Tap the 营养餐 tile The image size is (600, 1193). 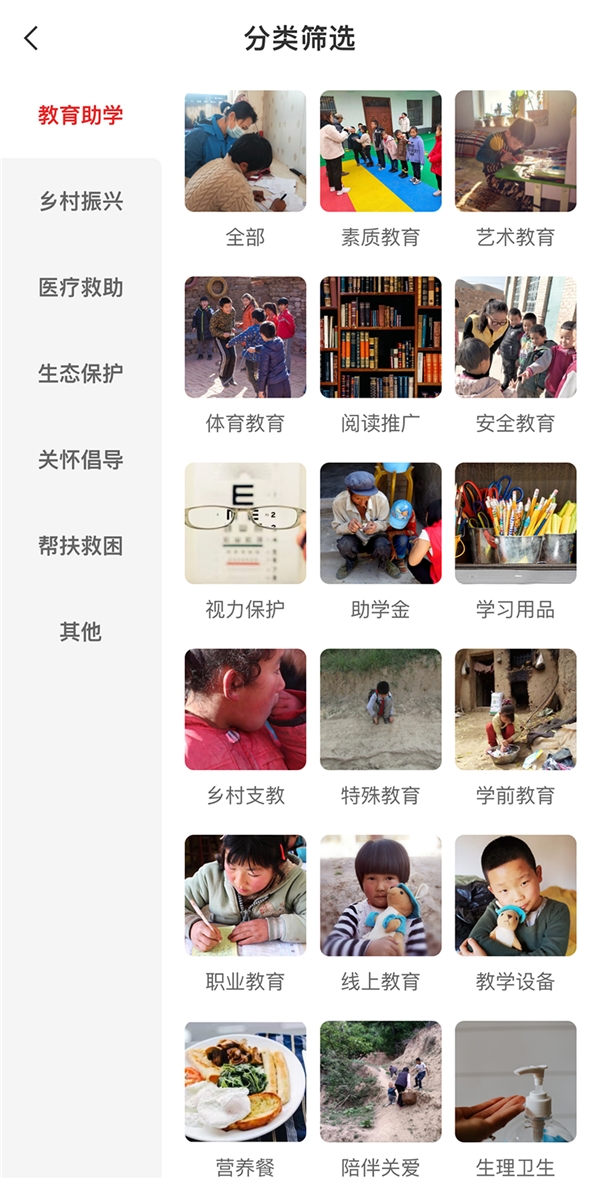click(245, 1082)
